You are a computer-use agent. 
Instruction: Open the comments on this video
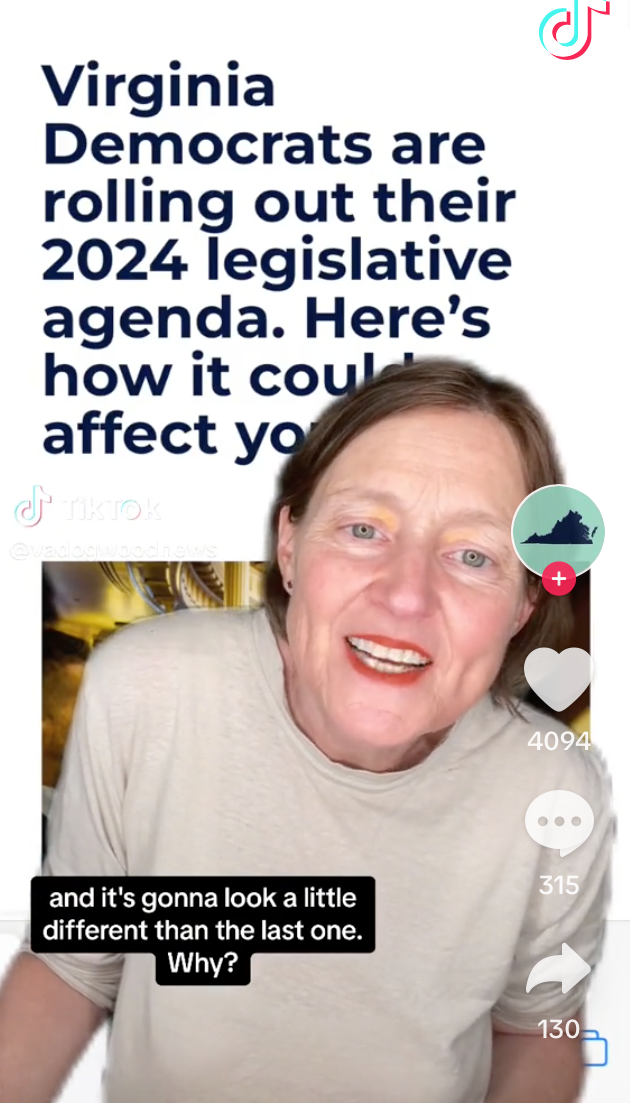[x=558, y=822]
